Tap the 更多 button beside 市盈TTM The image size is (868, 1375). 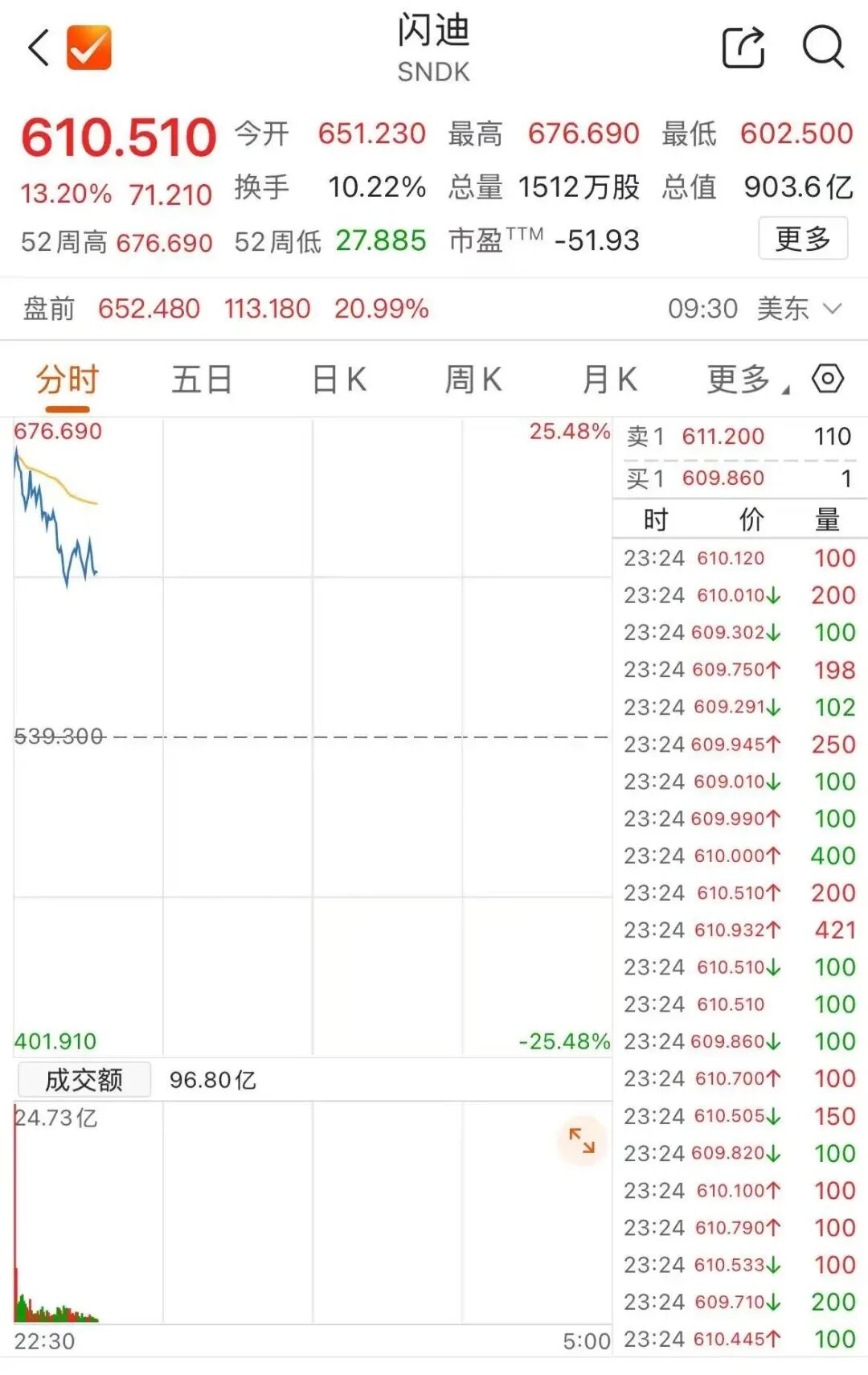802,239
